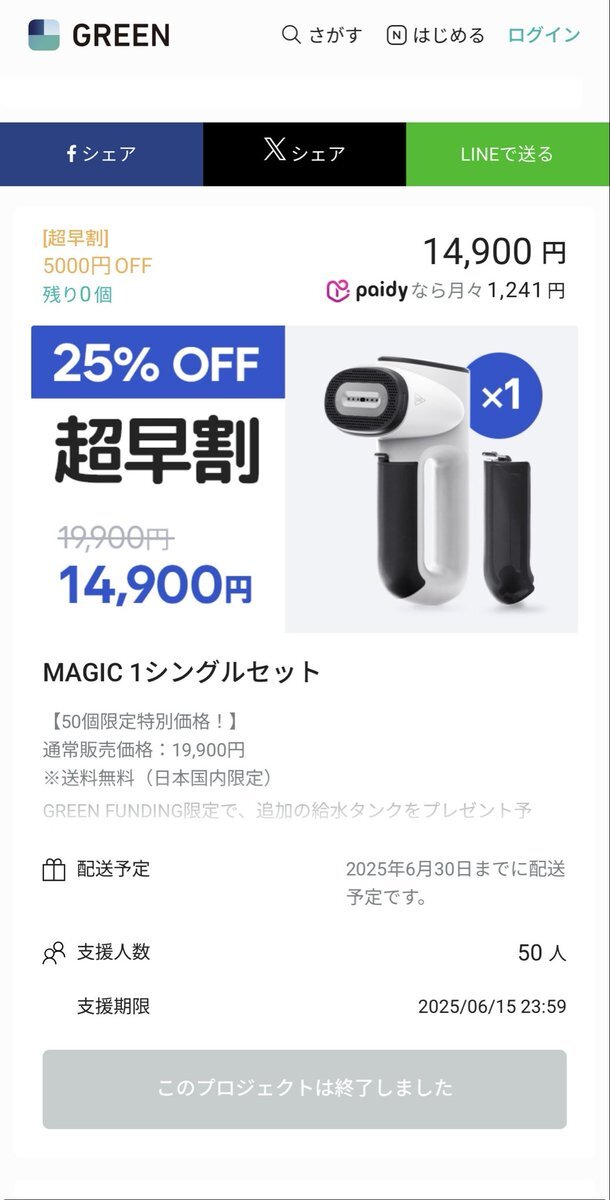Viewport: 610px width, 1200px height.
Task: Tap the はじめる start link
Action: click(435, 35)
